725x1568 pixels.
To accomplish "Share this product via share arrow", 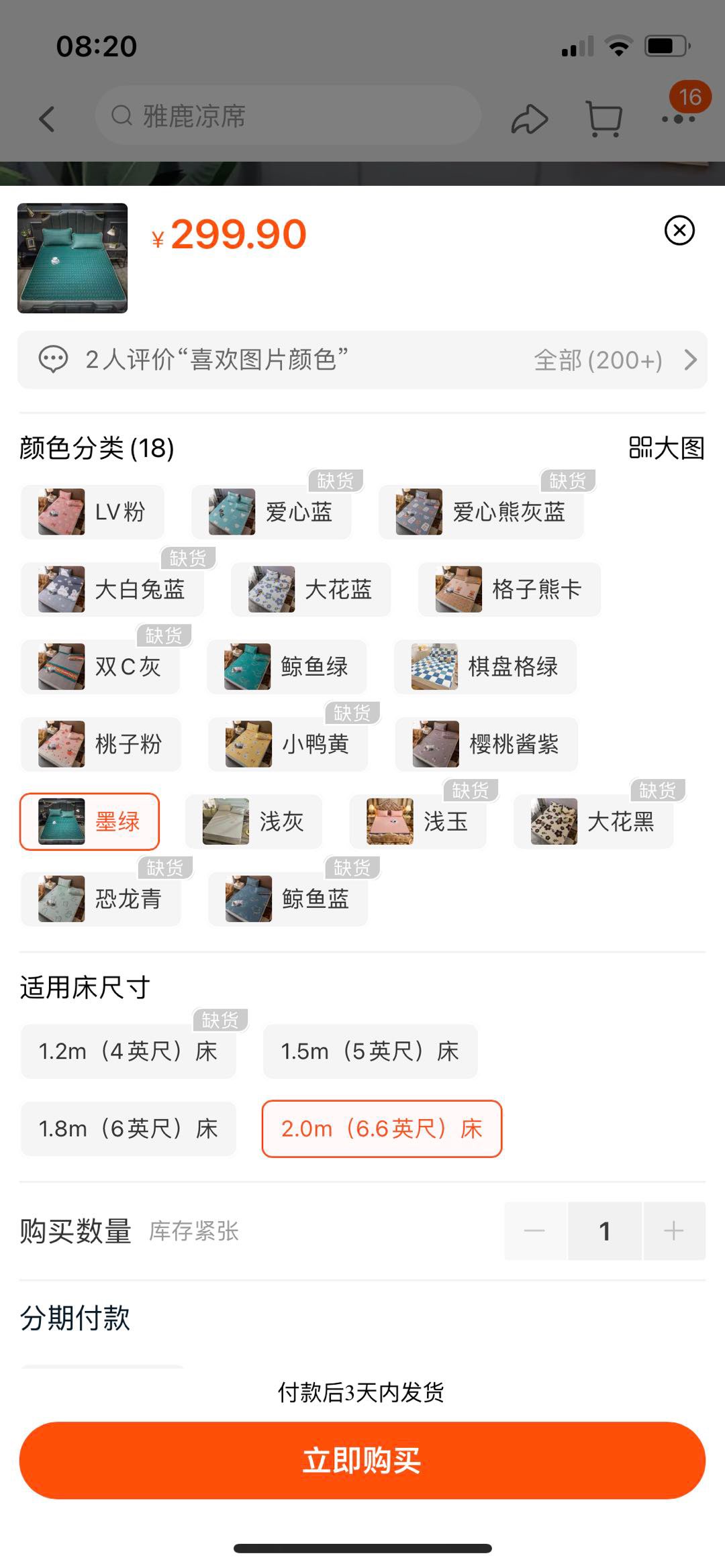I will click(x=530, y=119).
